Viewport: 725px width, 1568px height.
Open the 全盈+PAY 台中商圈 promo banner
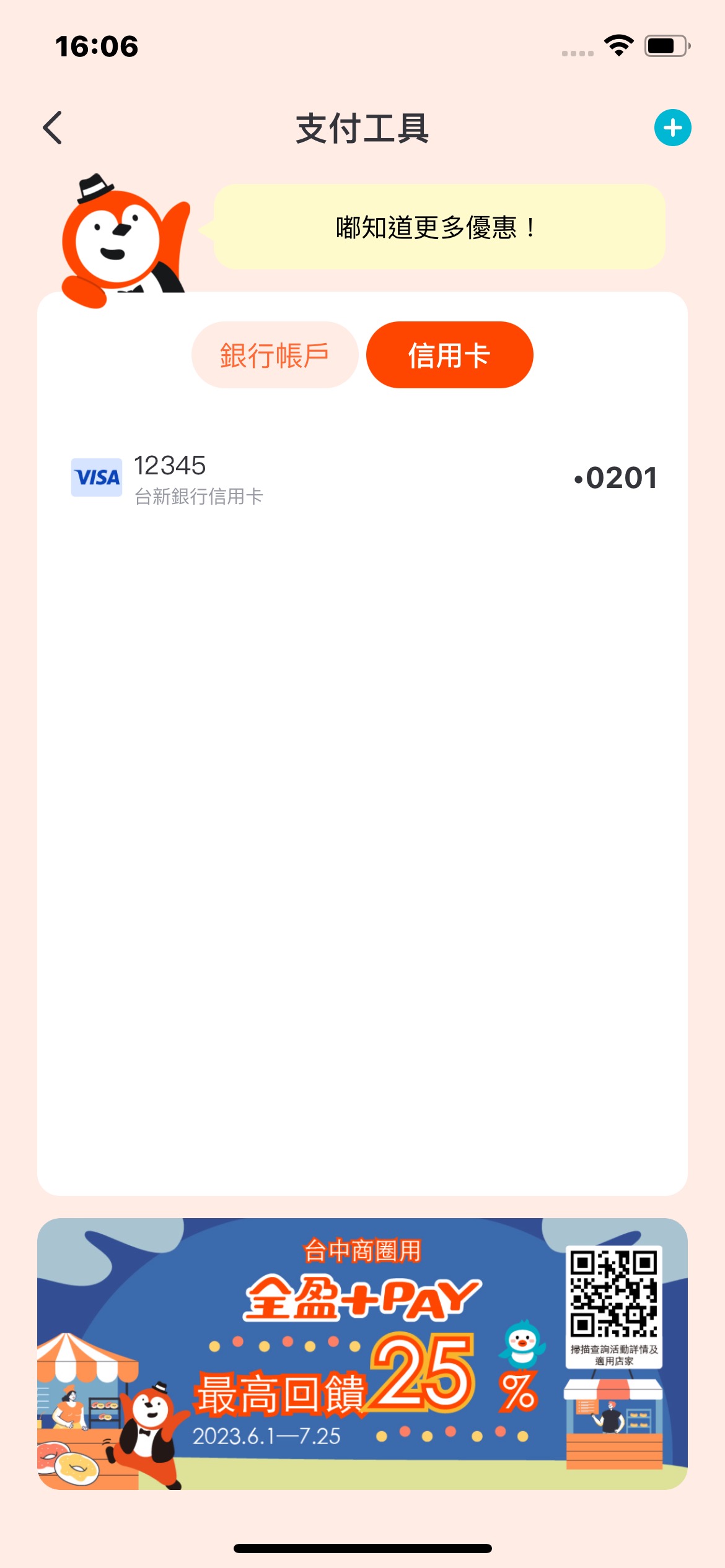362,1354
